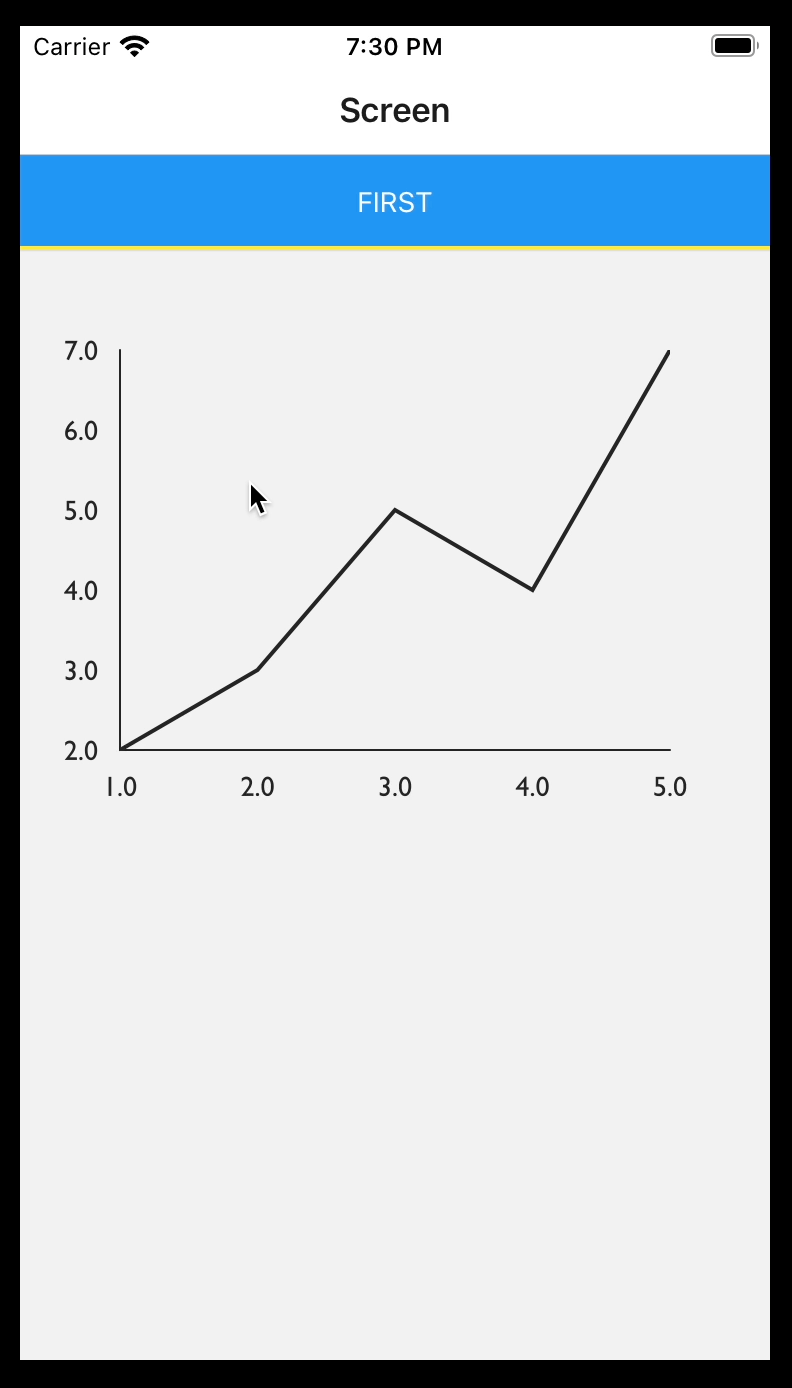Click the battery indicator icon

click(733, 44)
